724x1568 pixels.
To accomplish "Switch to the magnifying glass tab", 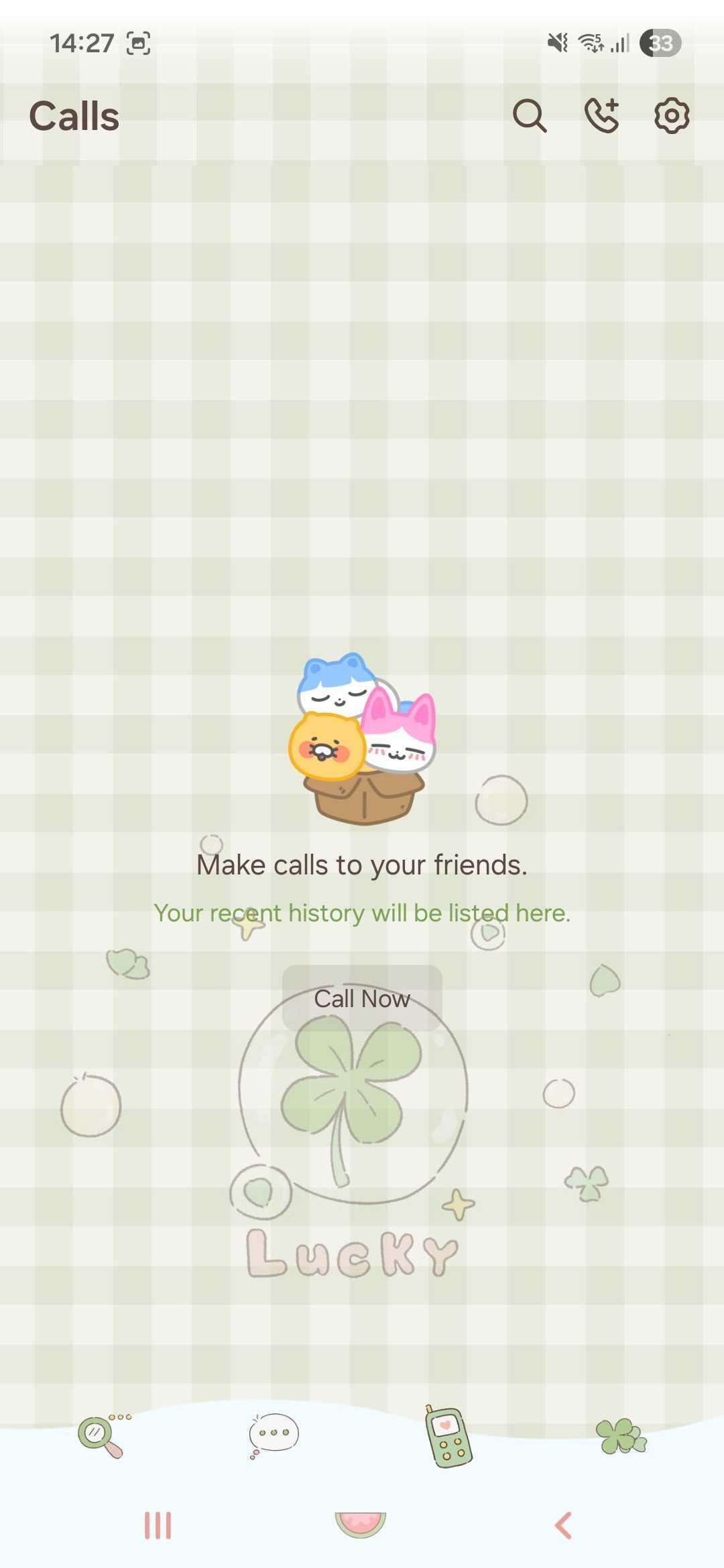I will point(101,1435).
